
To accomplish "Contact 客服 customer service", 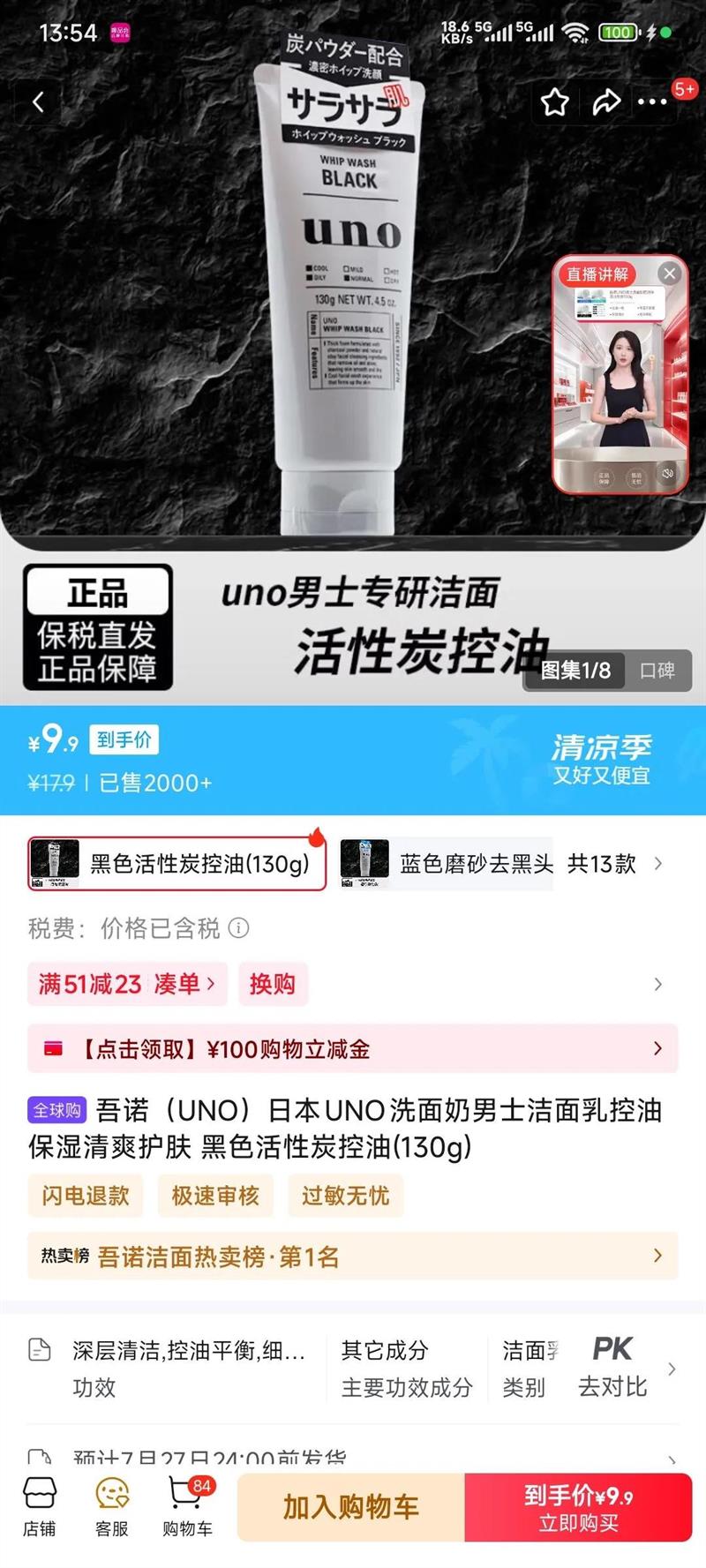I will click(112, 1507).
